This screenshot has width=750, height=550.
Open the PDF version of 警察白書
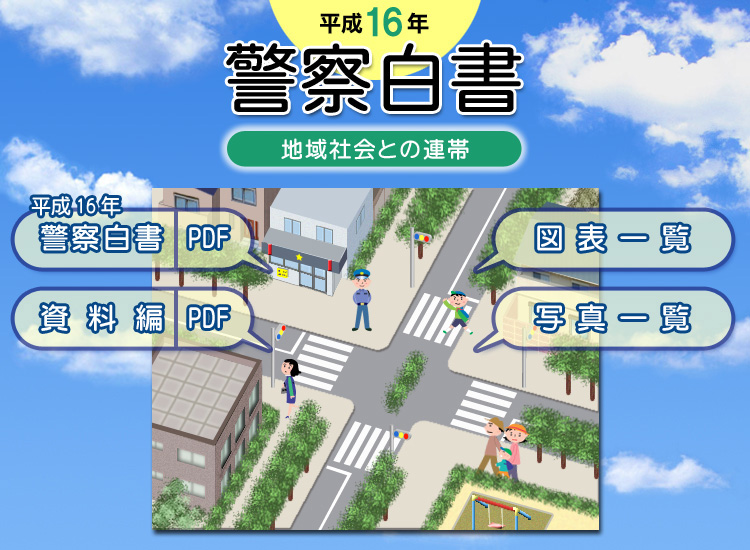click(209, 239)
